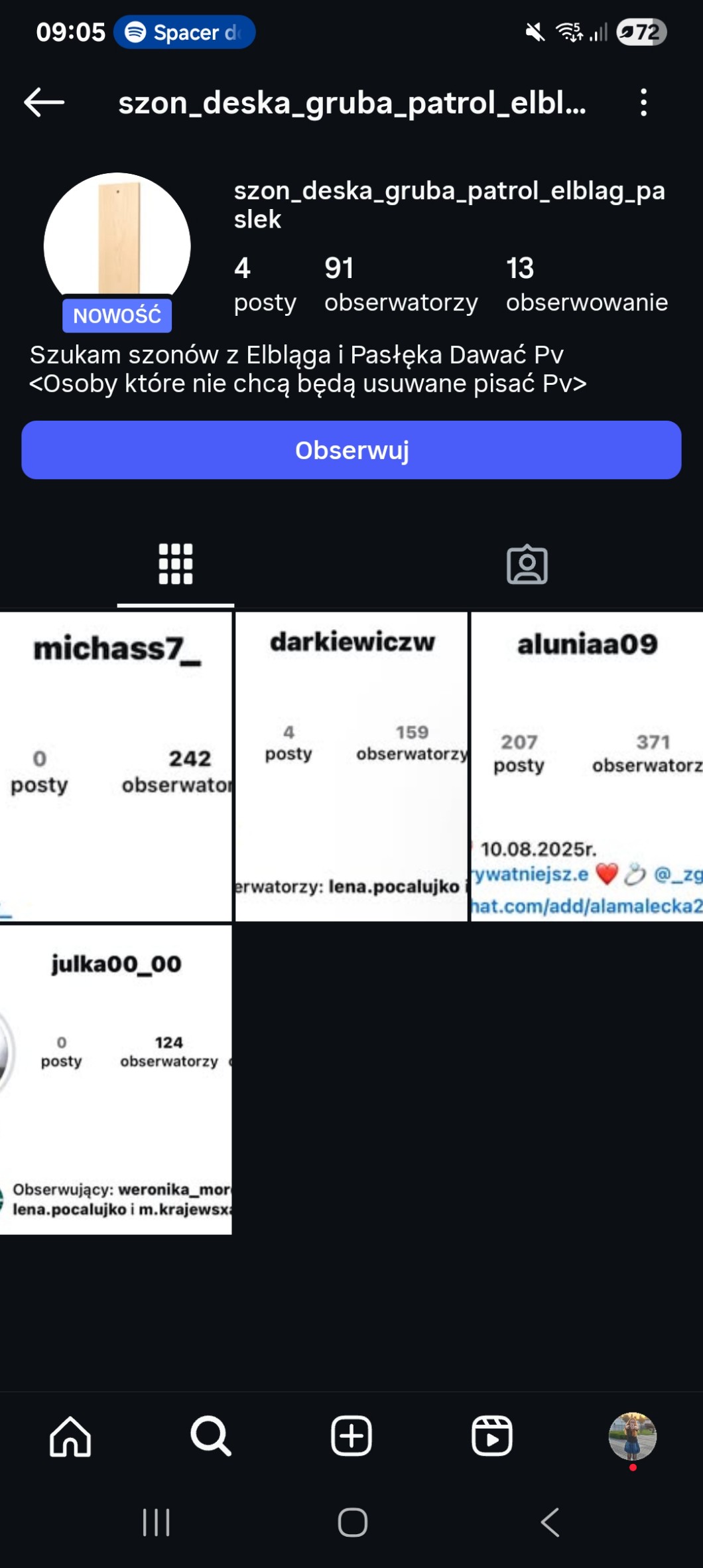Image resolution: width=703 pixels, height=1568 pixels.
Task: Open the julka00_00 post
Action: 115,1080
